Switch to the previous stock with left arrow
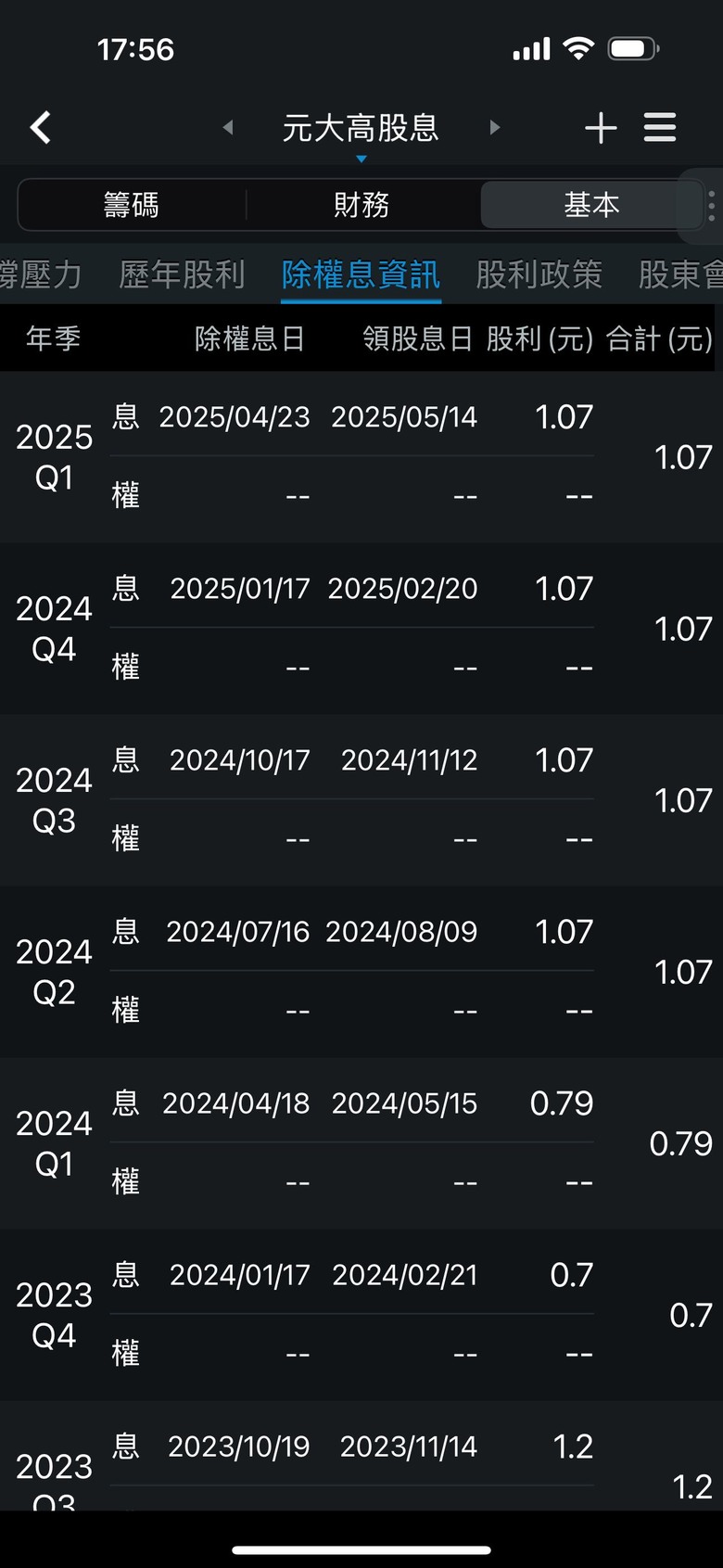Image resolution: width=723 pixels, height=1568 pixels. (x=228, y=127)
